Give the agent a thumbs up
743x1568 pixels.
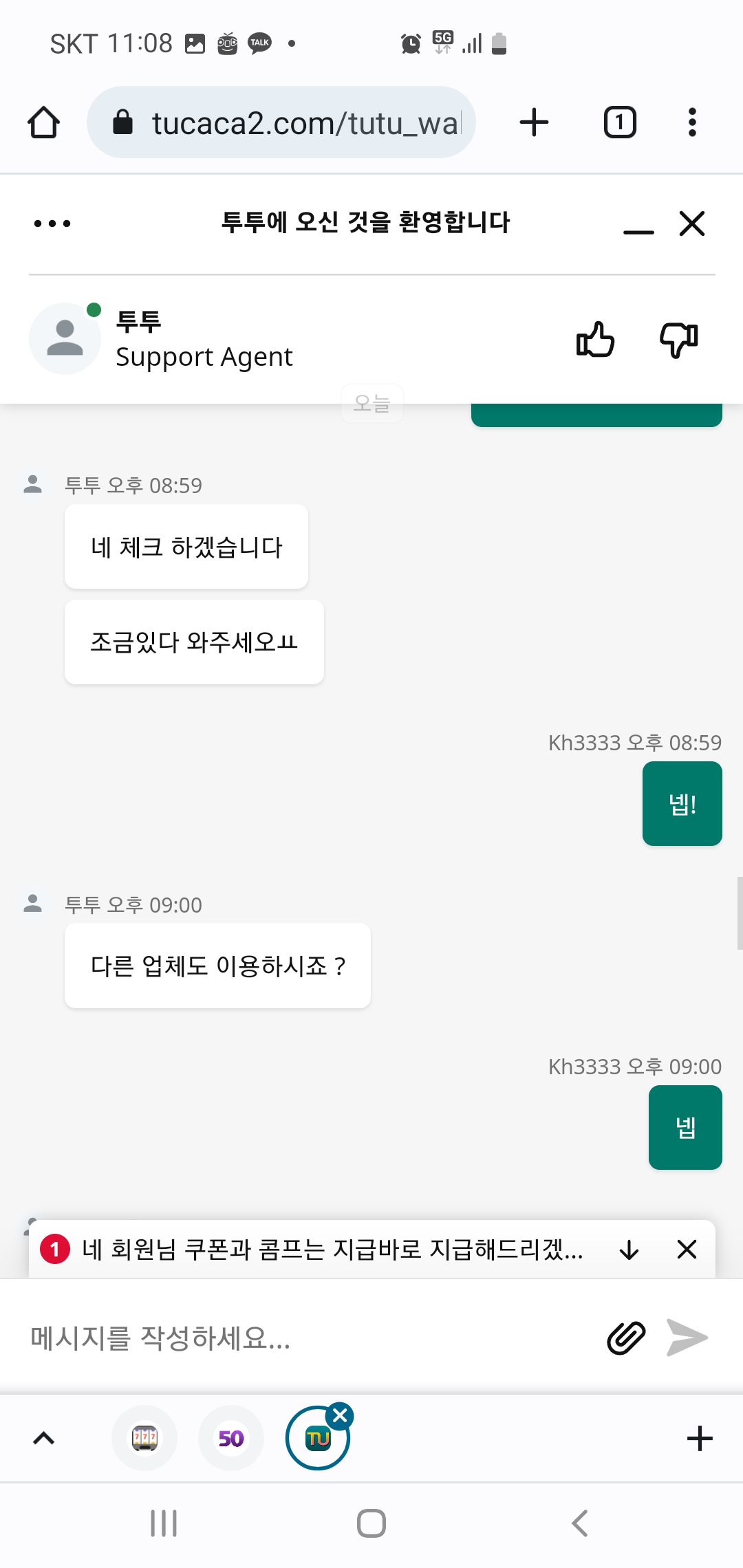click(595, 339)
